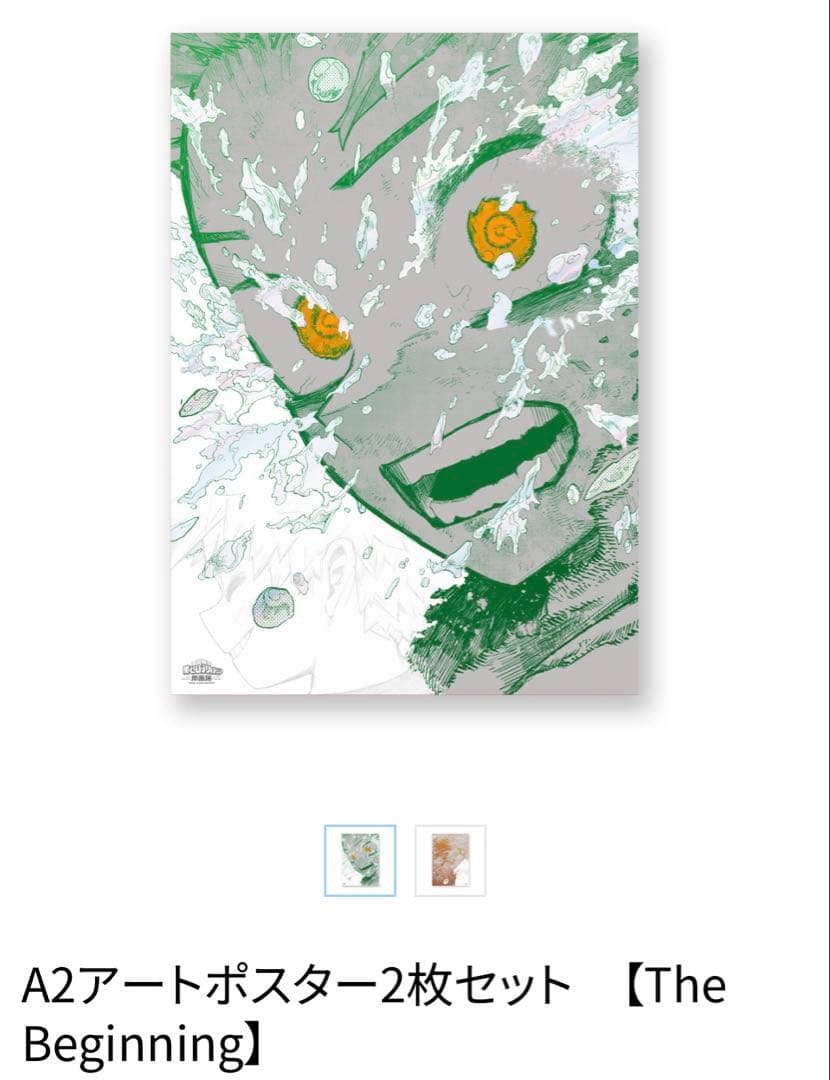This screenshot has height=1080, width=830.
Task: Select the orange poster thumbnail
Action: 450,860
